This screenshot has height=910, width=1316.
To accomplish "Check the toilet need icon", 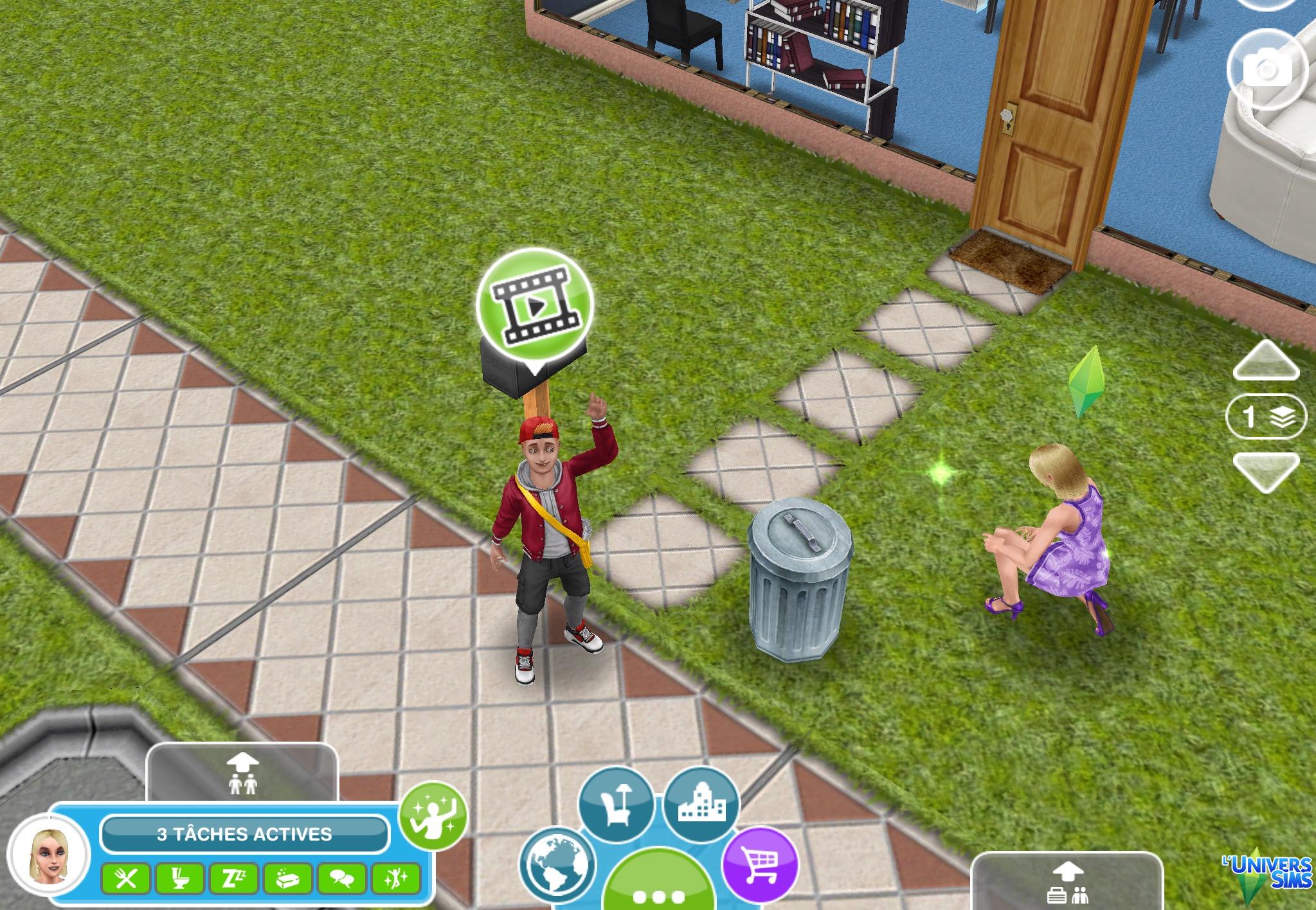I will click(x=179, y=879).
